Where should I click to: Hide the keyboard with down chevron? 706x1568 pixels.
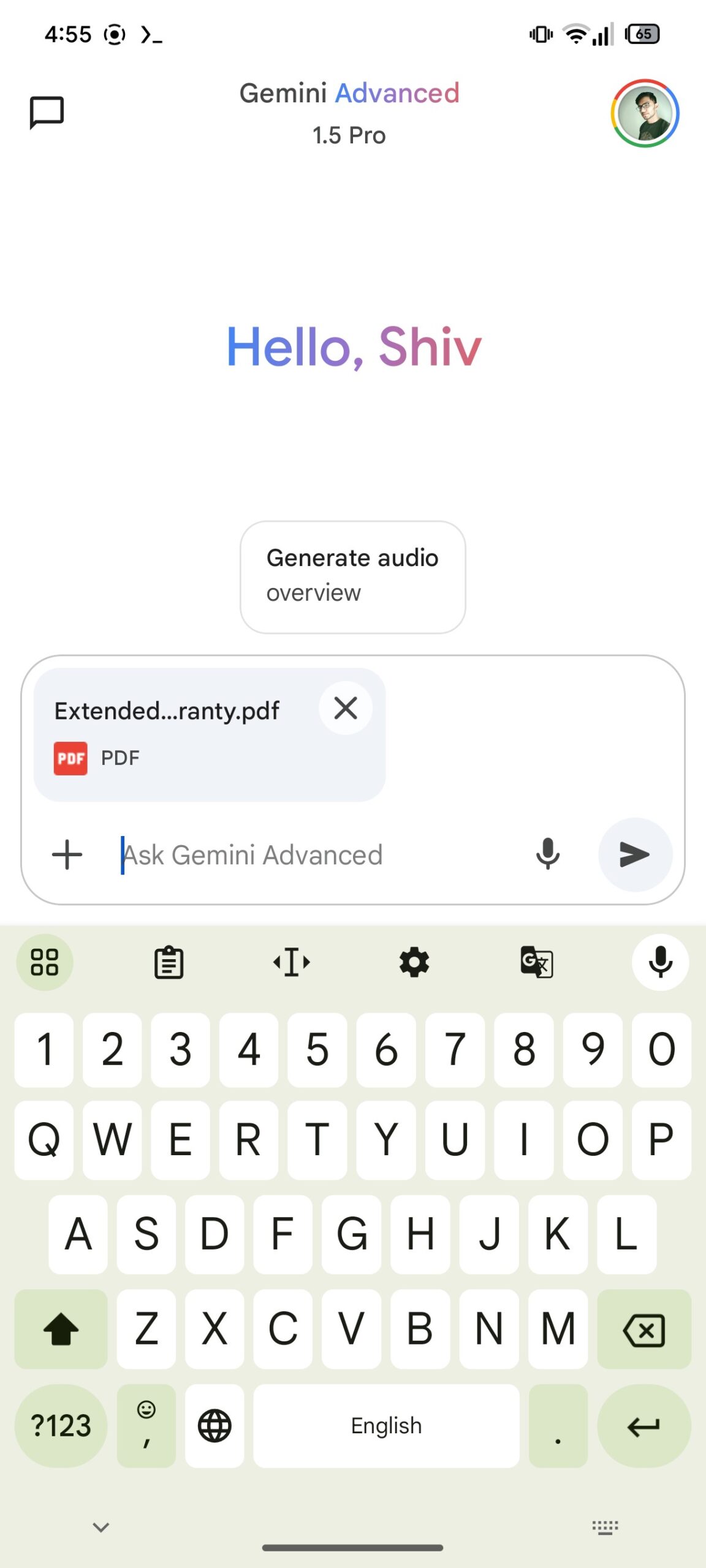tap(101, 1527)
